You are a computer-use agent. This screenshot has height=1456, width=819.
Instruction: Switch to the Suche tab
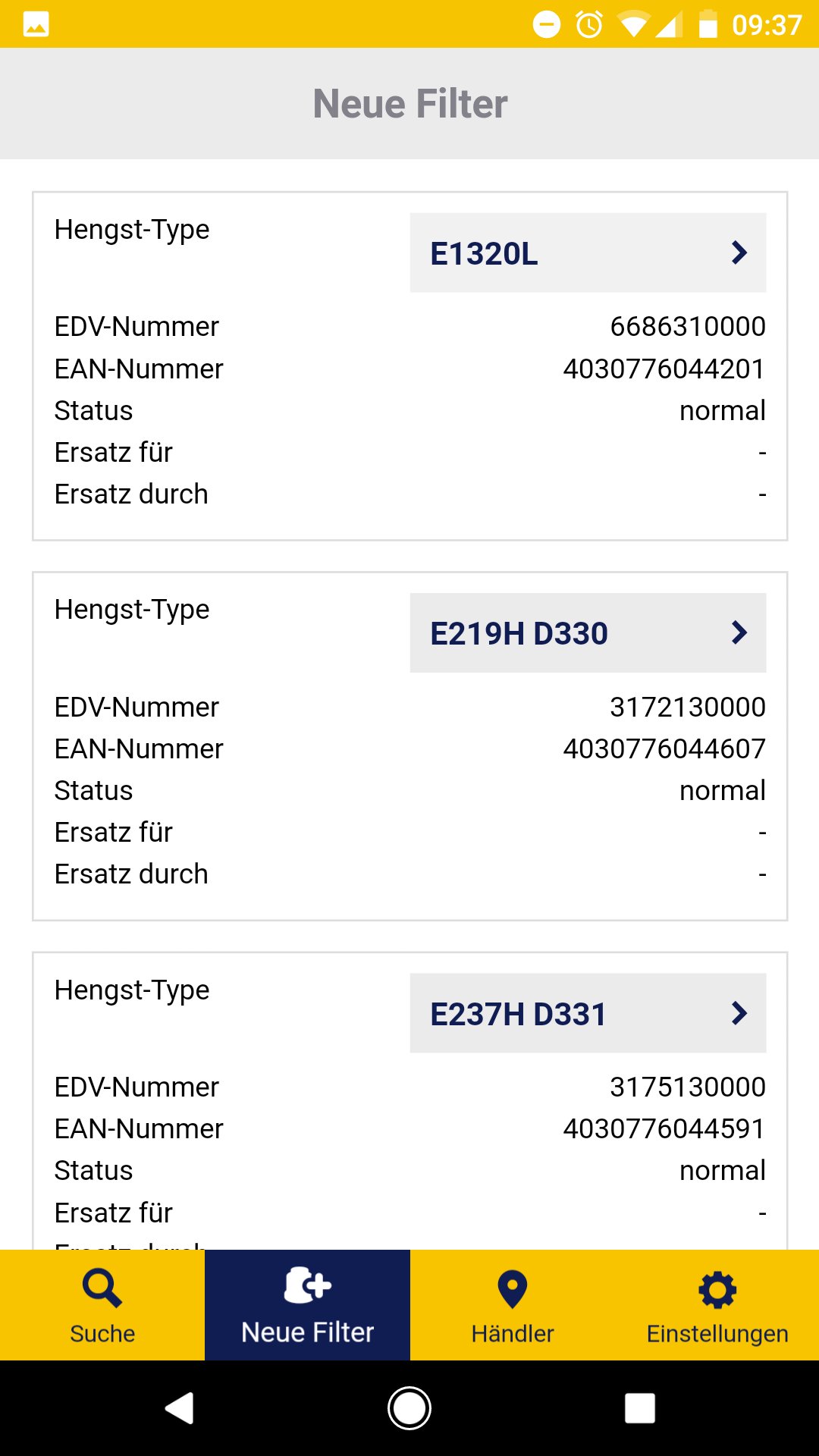coord(102,1306)
